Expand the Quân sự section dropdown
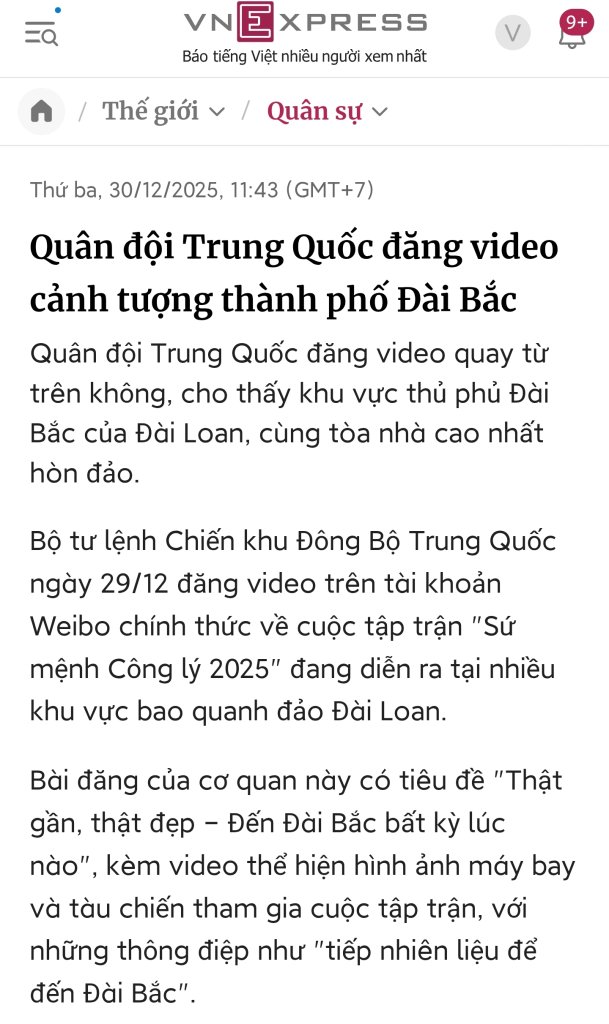This screenshot has width=609, height=1024. point(379,112)
